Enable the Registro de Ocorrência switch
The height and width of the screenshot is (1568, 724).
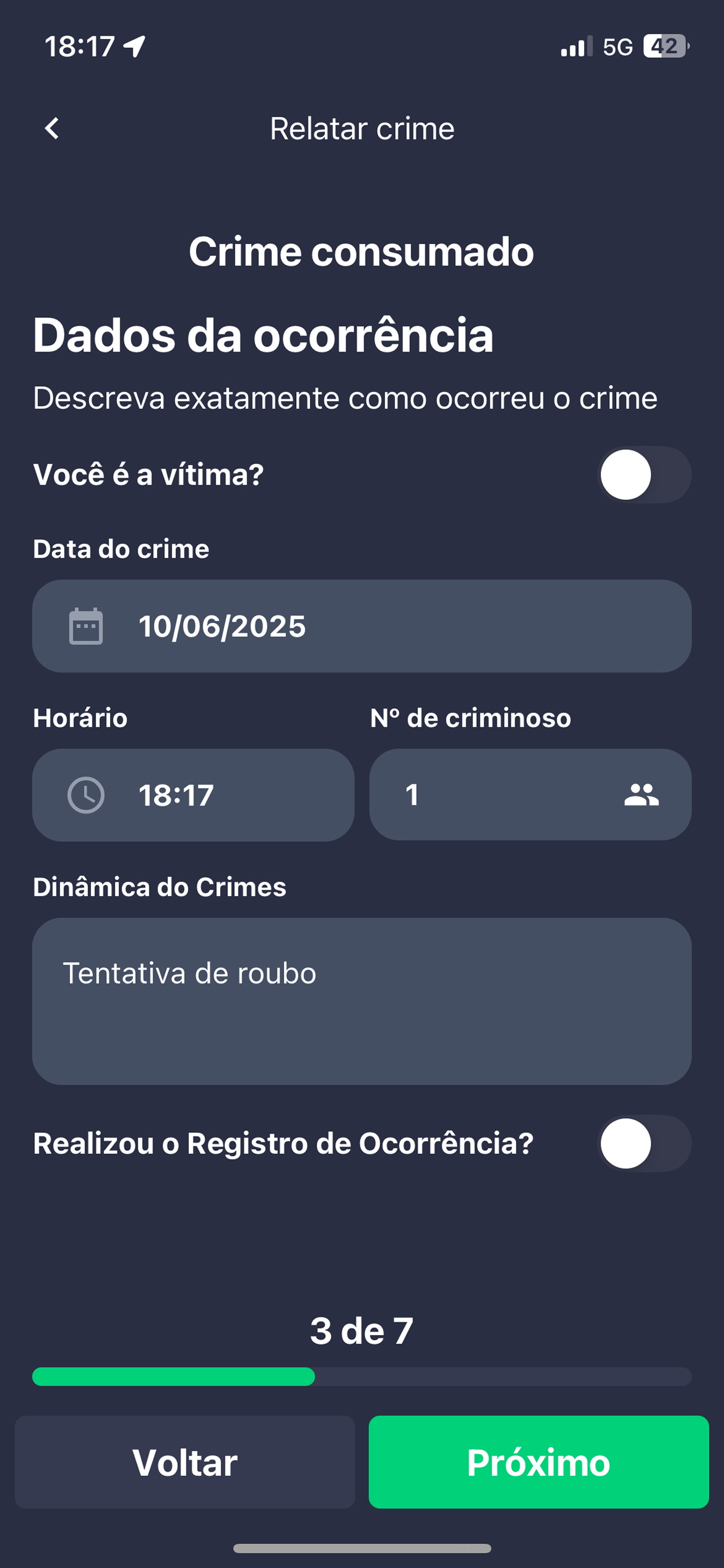coord(644,1143)
